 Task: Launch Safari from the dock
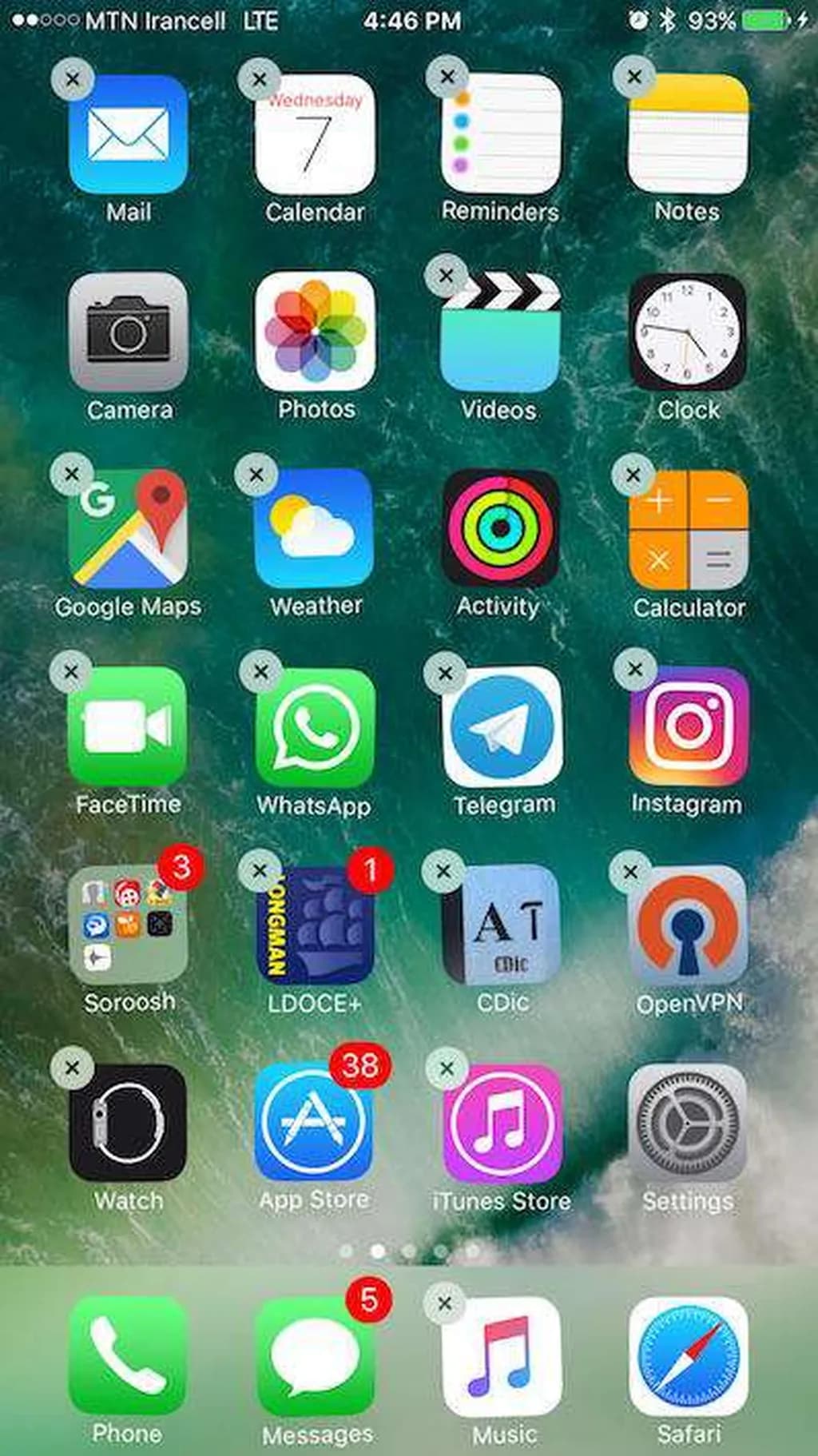pyautogui.click(x=688, y=1356)
